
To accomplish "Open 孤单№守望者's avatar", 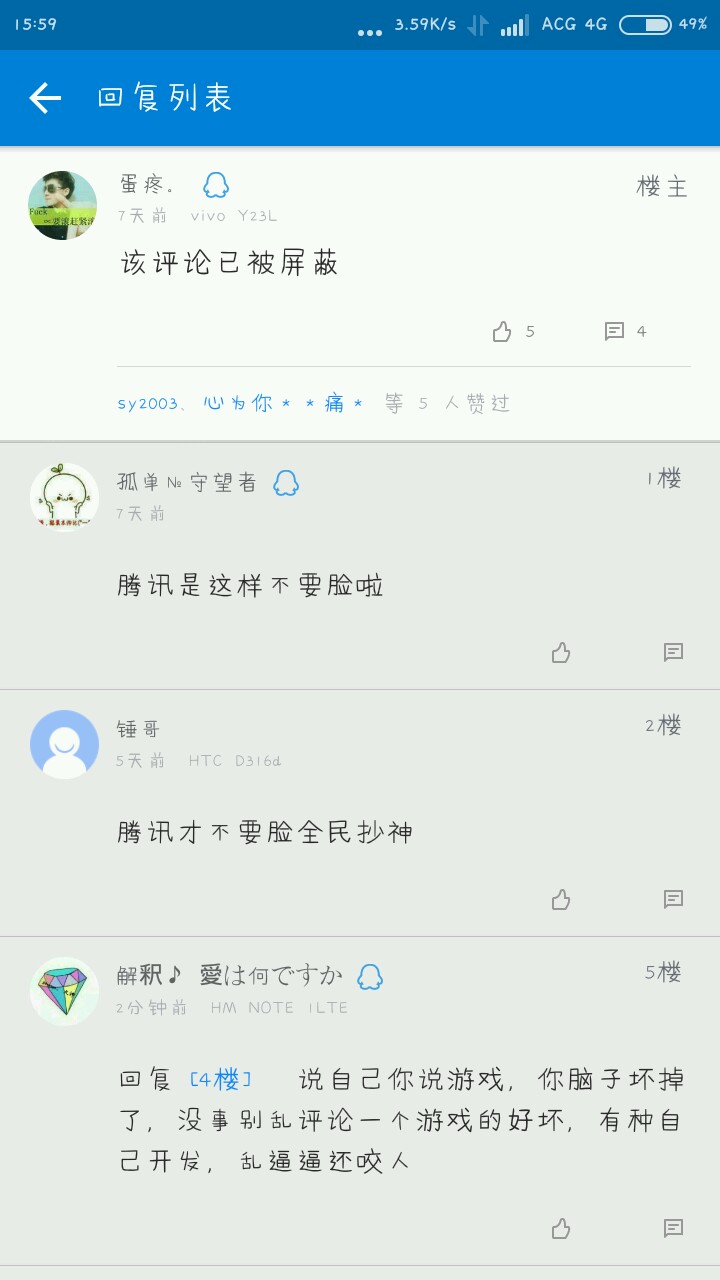I will (x=64, y=497).
